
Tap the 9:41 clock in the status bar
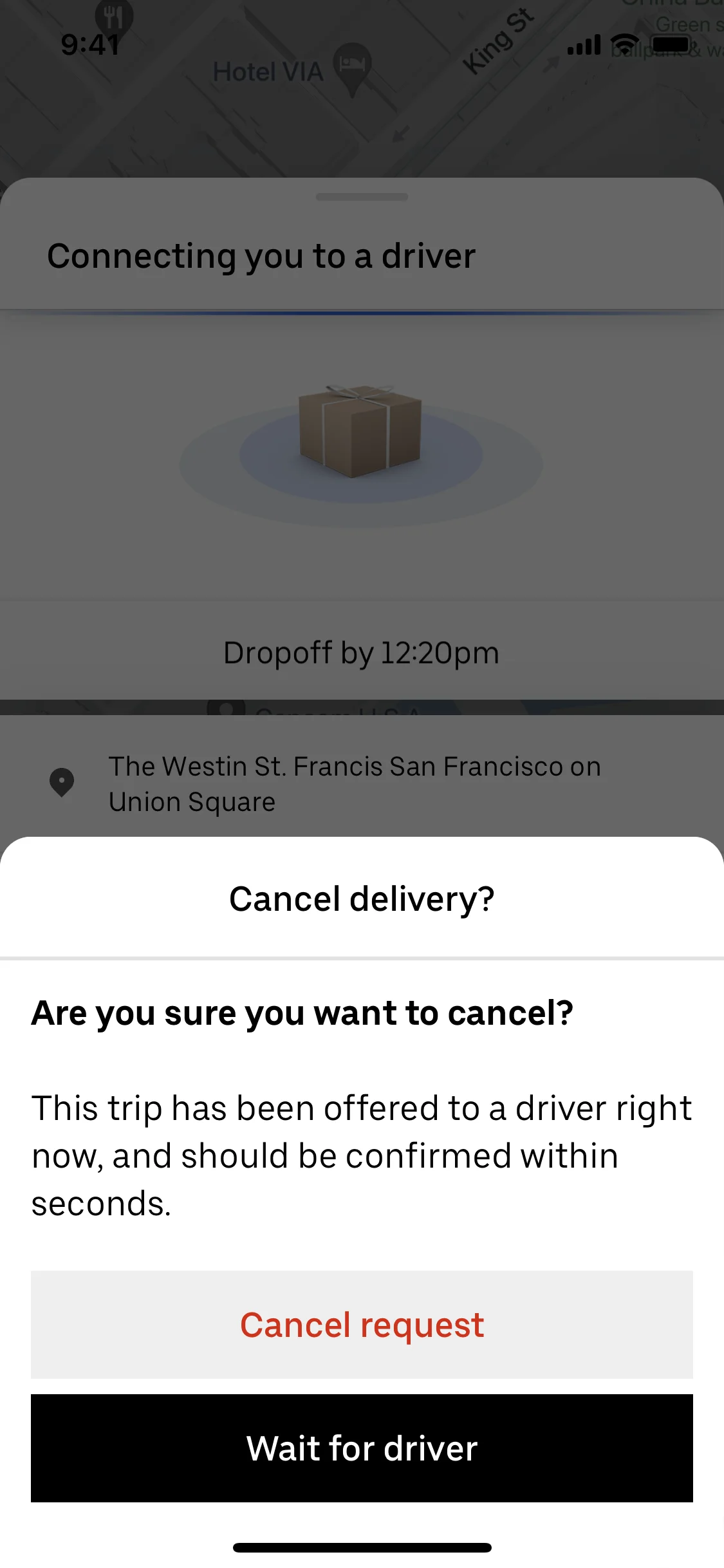(89, 44)
